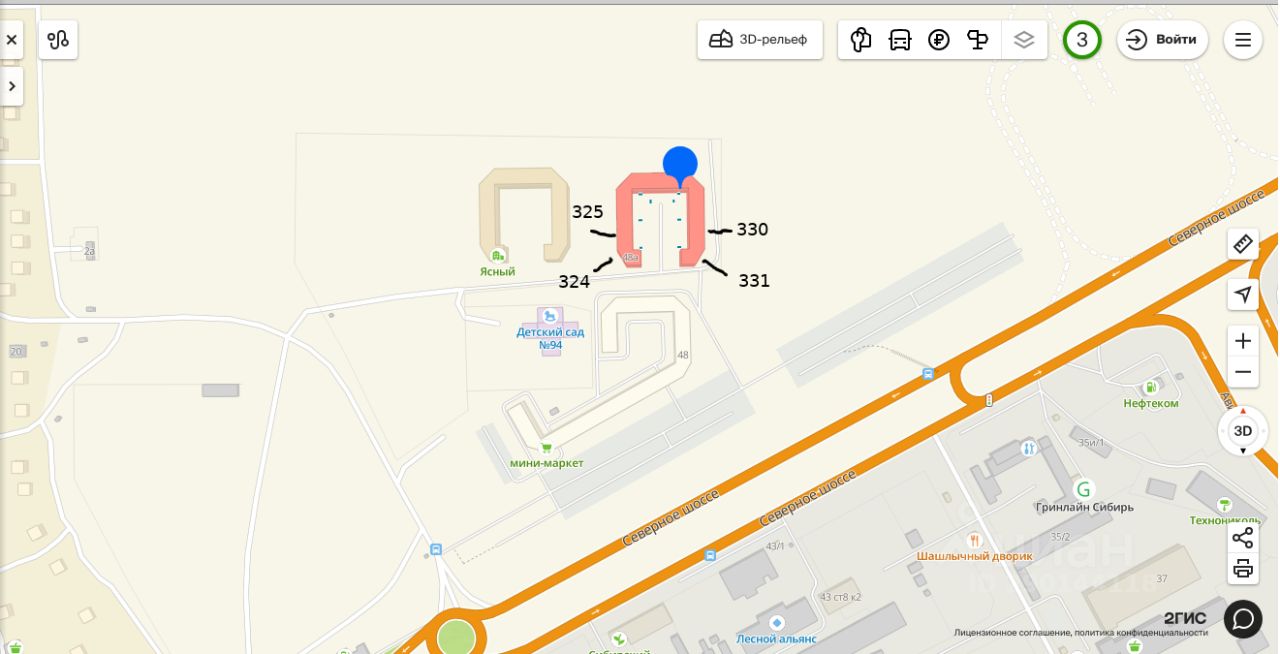Open the route planner button
1280x654 pixels.
point(58,40)
